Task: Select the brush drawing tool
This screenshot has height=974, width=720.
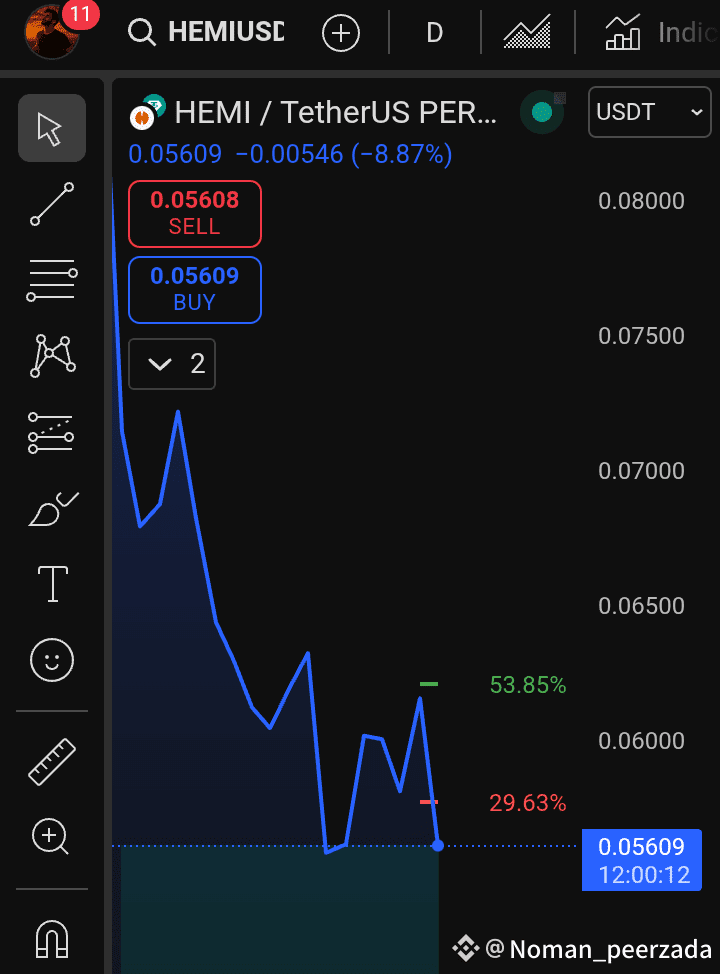Action: pos(52,509)
